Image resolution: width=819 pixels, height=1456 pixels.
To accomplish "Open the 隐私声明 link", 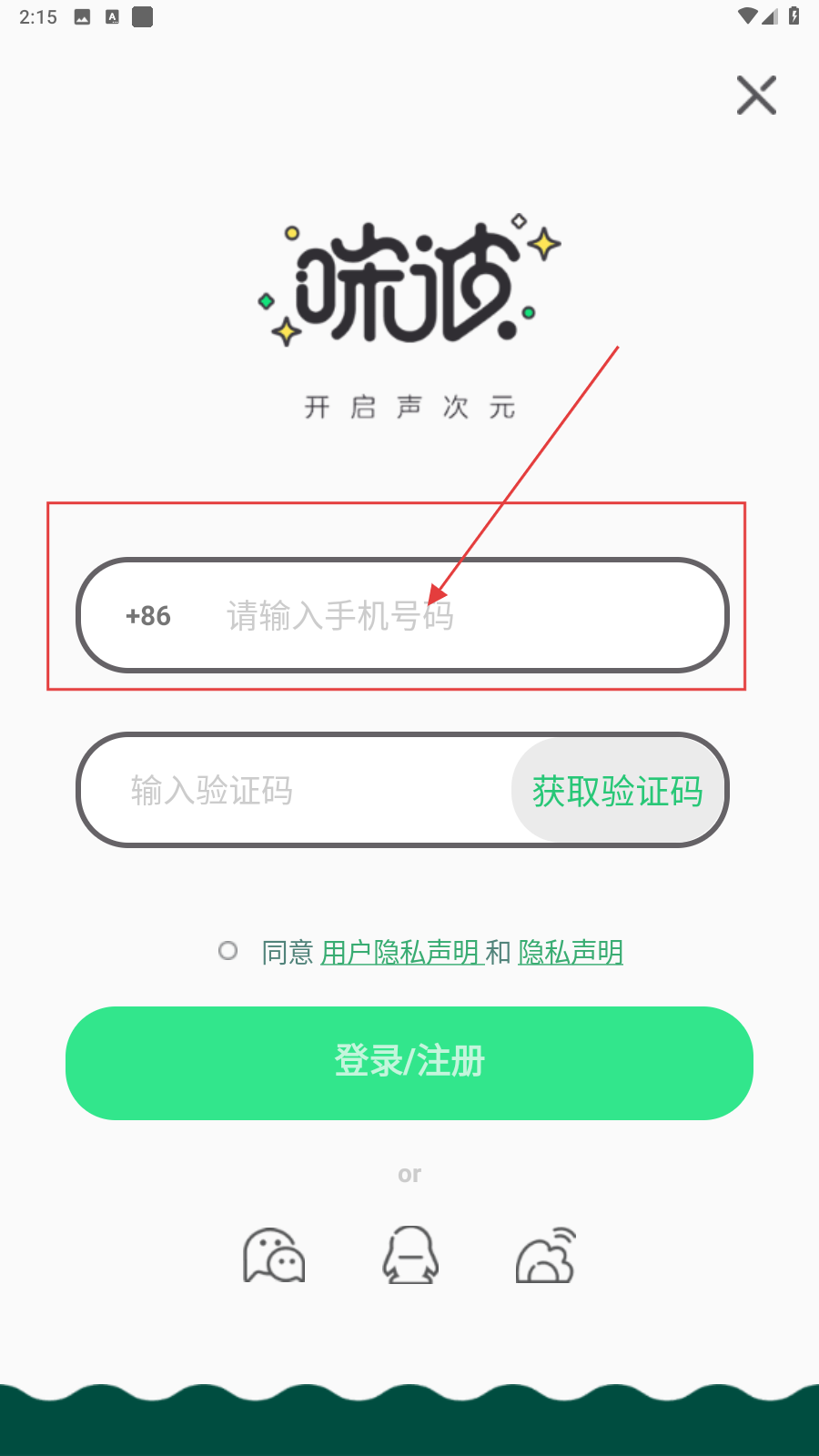I will pyautogui.click(x=571, y=953).
